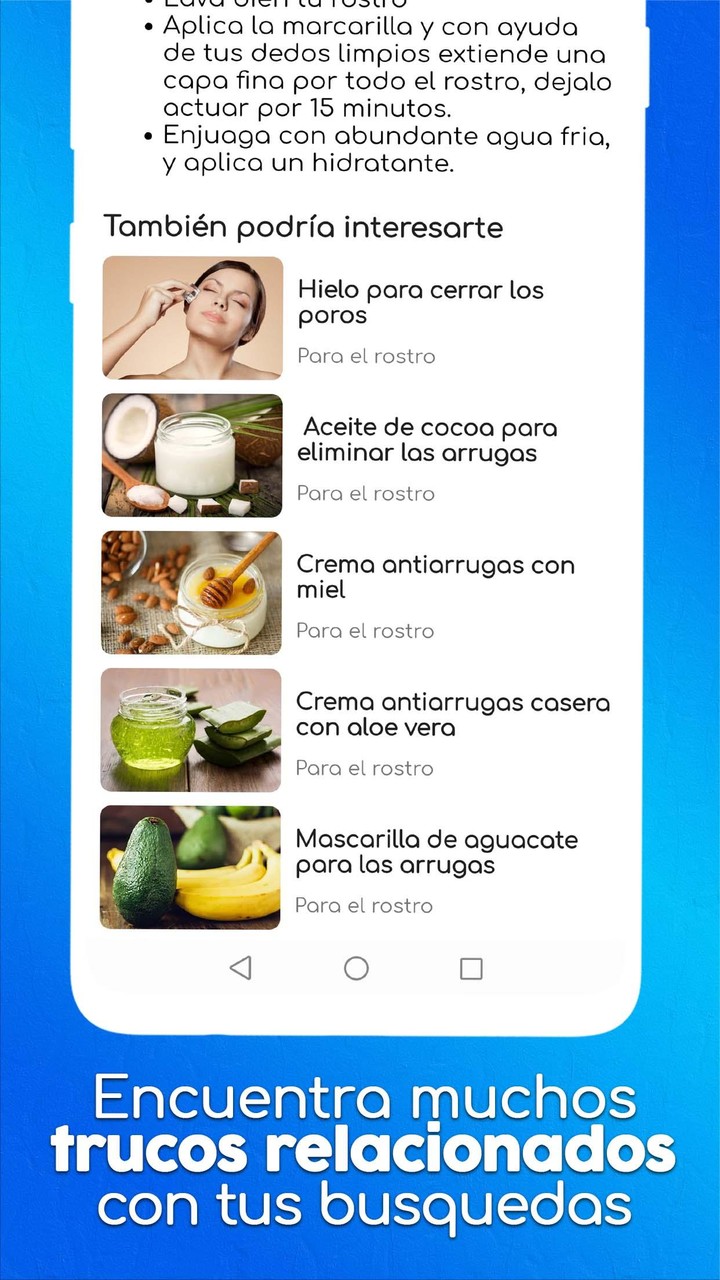Viewport: 720px width, 1280px height.
Task: Select 'Para el rostro' under cocoa oil article
Action: [x=365, y=493]
